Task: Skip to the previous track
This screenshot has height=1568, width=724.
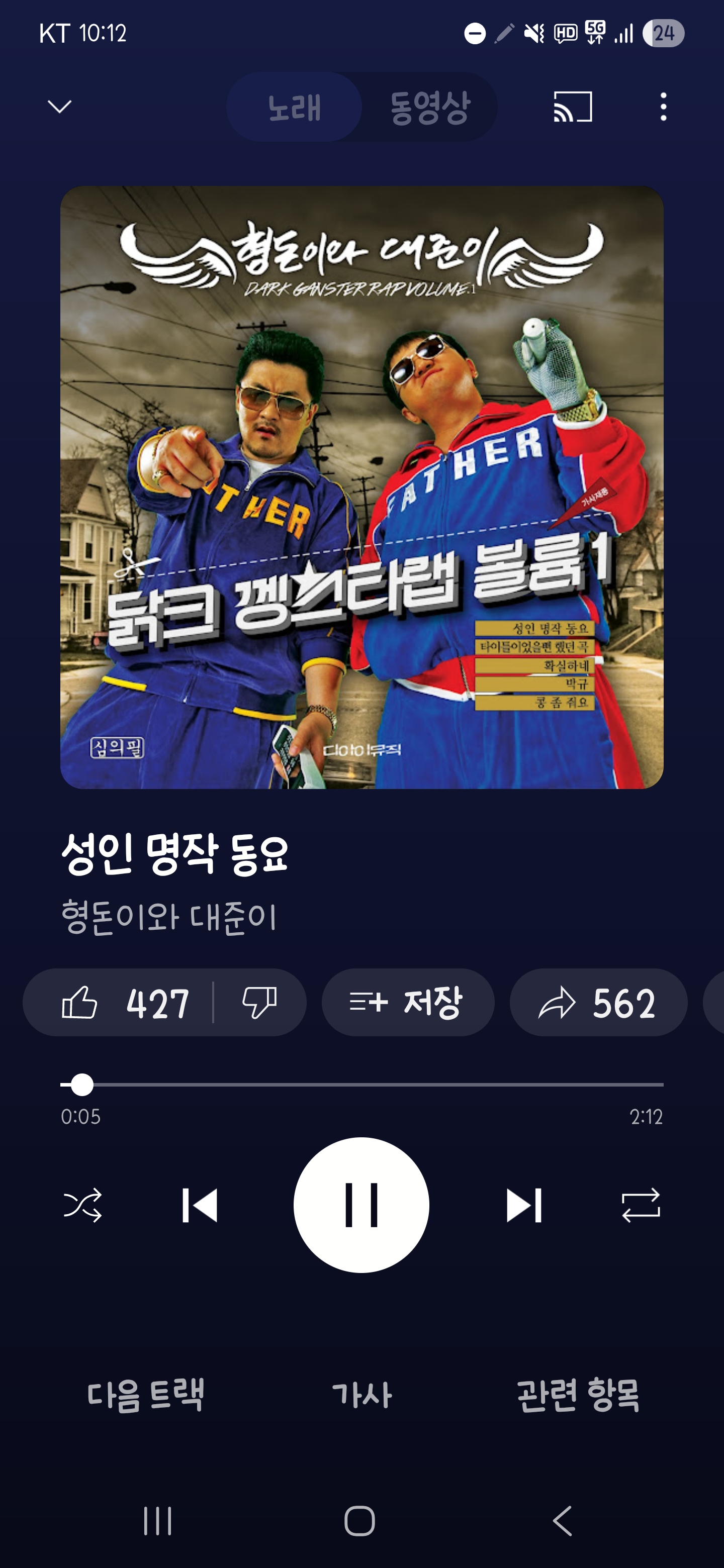Action: click(x=200, y=1205)
